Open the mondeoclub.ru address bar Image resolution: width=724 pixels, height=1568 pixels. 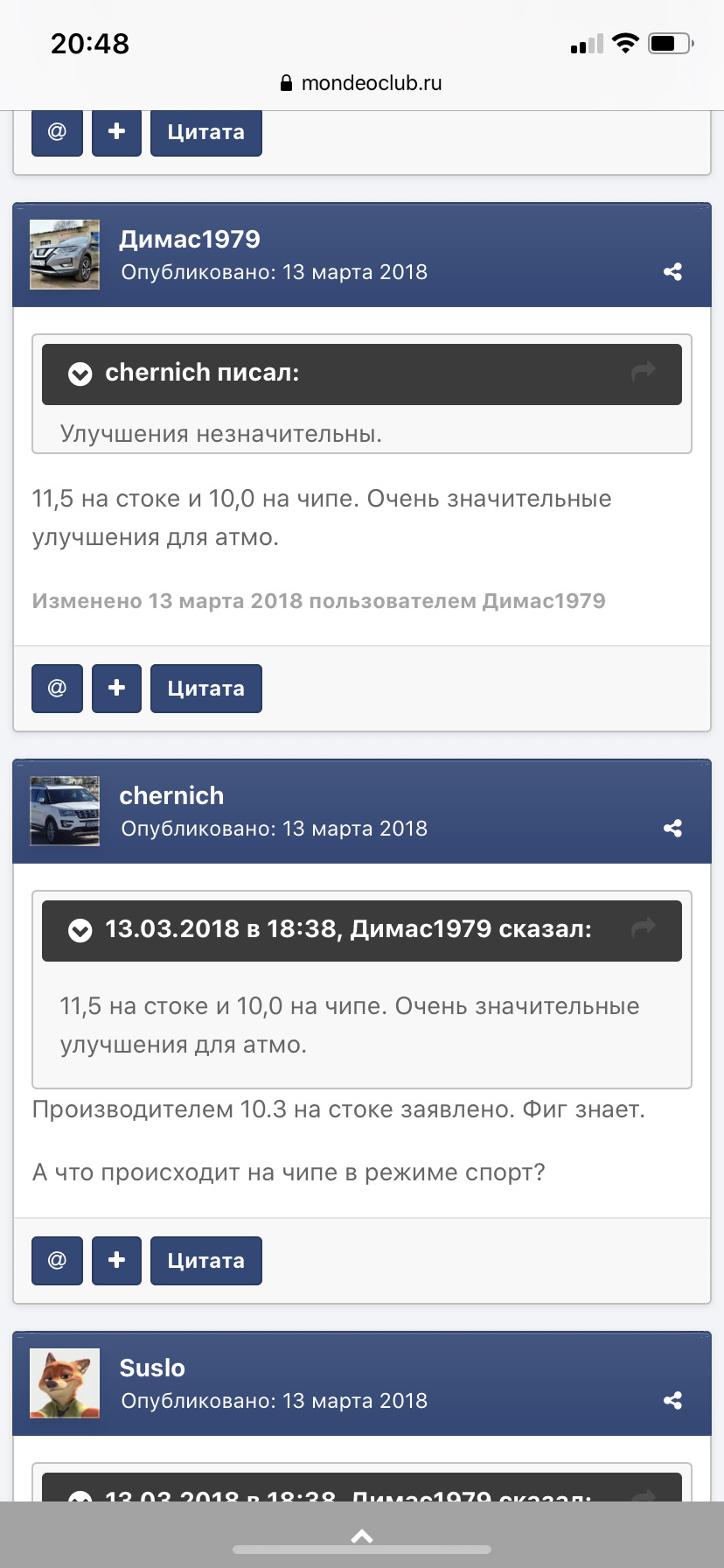(x=362, y=83)
